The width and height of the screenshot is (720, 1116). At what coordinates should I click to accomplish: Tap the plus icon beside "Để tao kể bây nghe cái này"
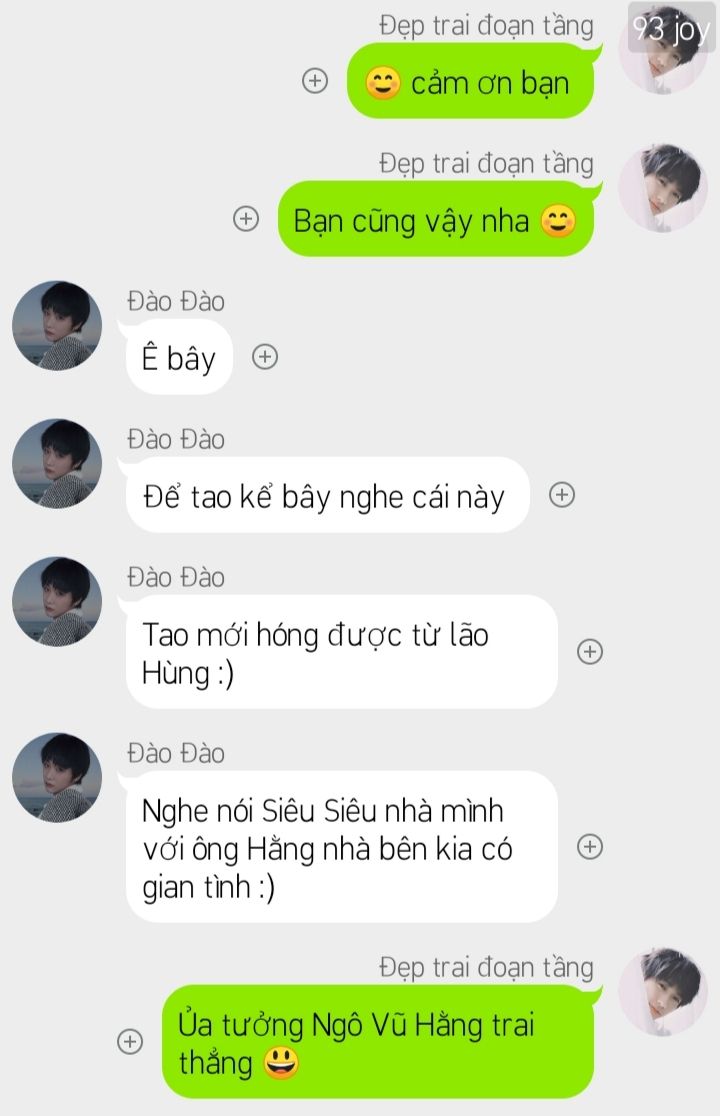point(562,494)
